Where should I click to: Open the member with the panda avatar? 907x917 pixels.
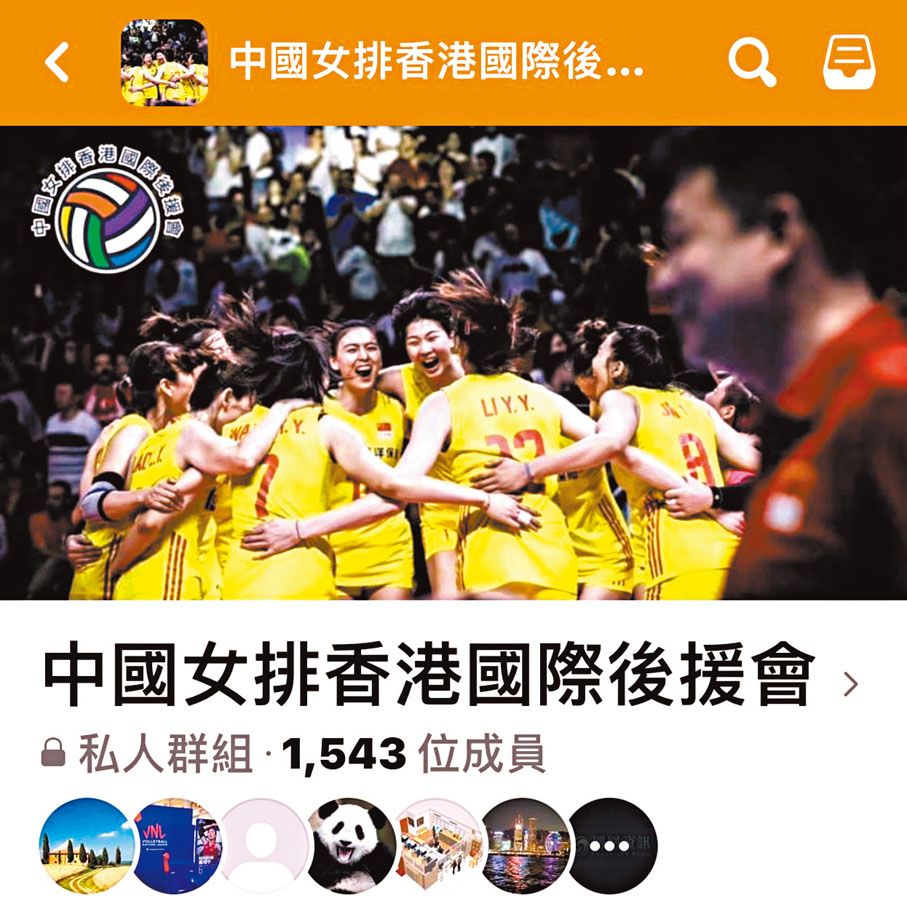click(350, 845)
